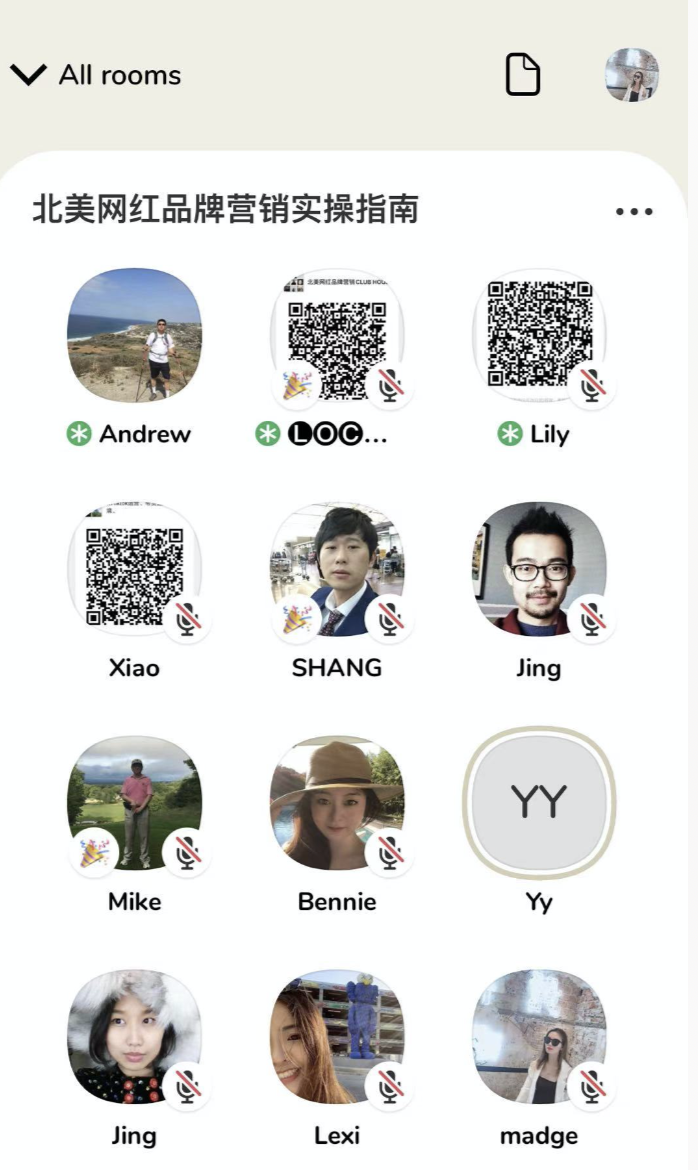
Task: Open Mike's profile
Action: click(x=134, y=803)
